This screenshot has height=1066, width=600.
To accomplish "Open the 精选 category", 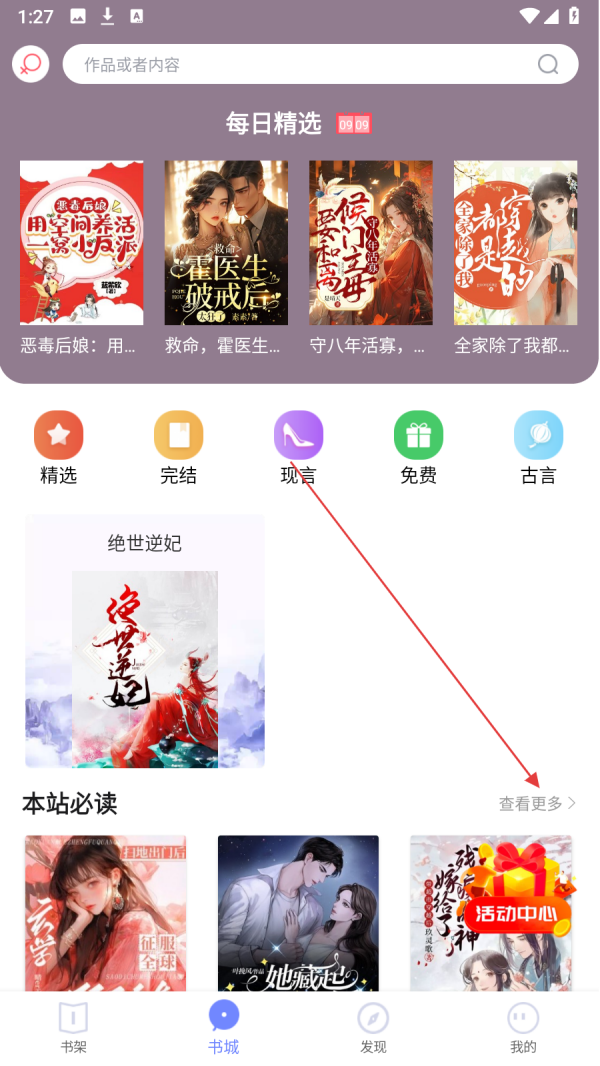I will (x=58, y=447).
